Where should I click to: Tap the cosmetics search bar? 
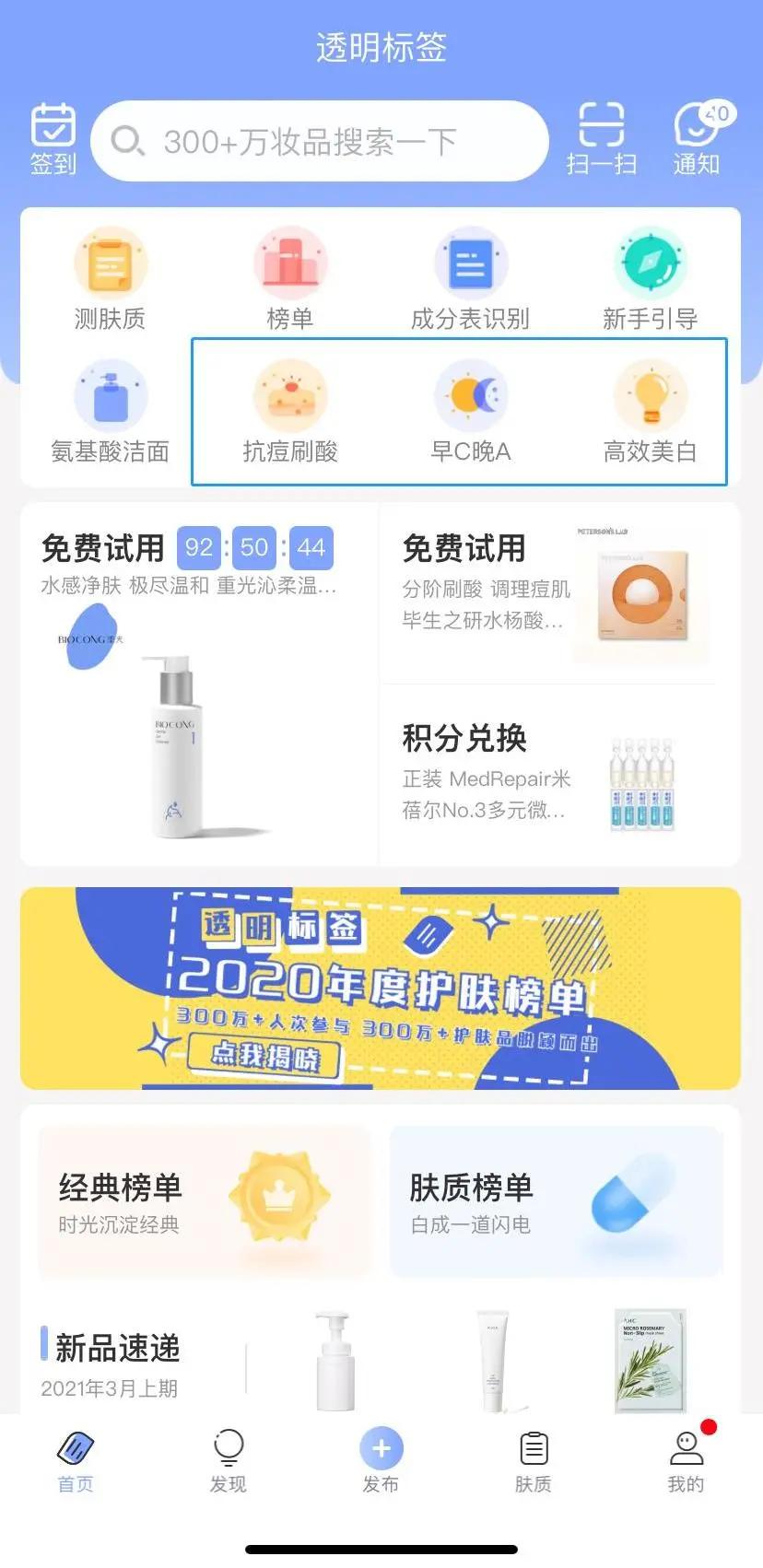[x=318, y=140]
